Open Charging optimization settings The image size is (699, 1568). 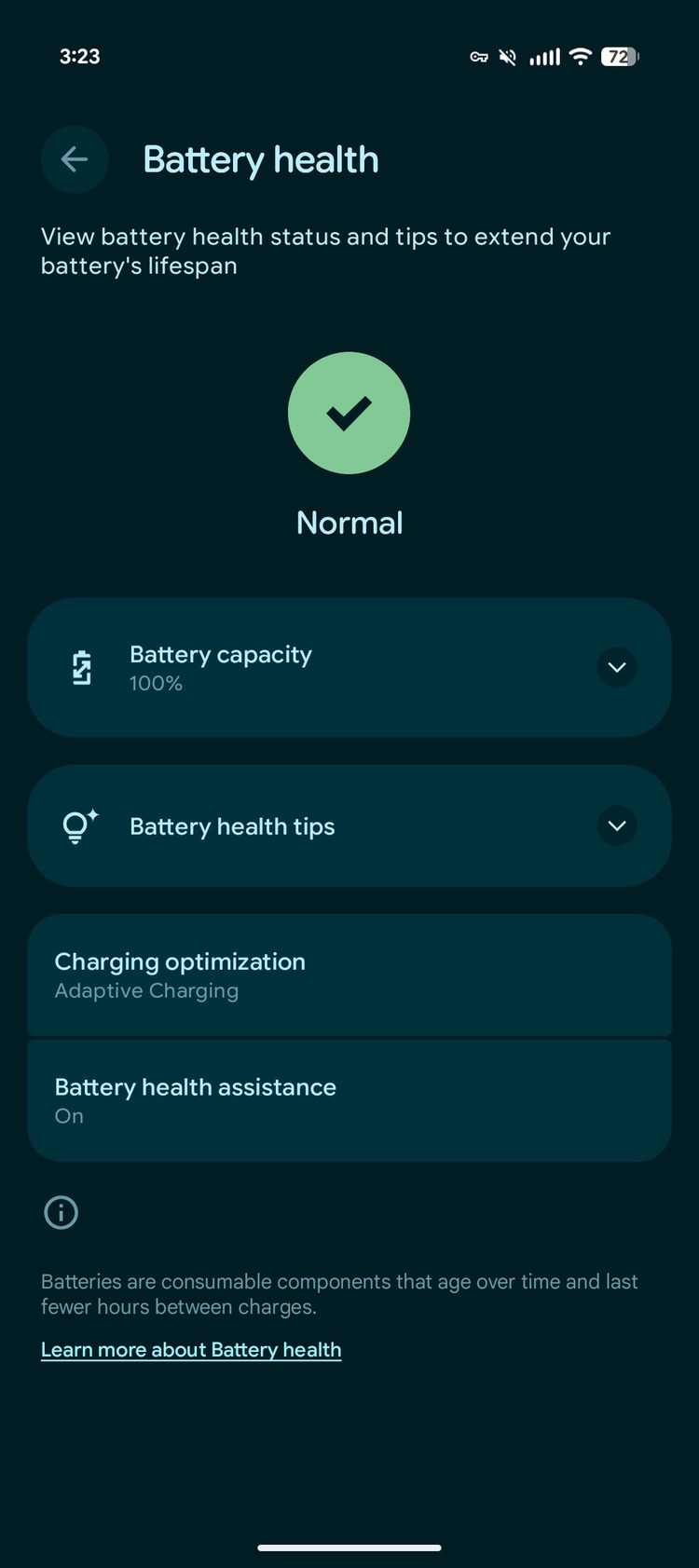click(x=349, y=975)
